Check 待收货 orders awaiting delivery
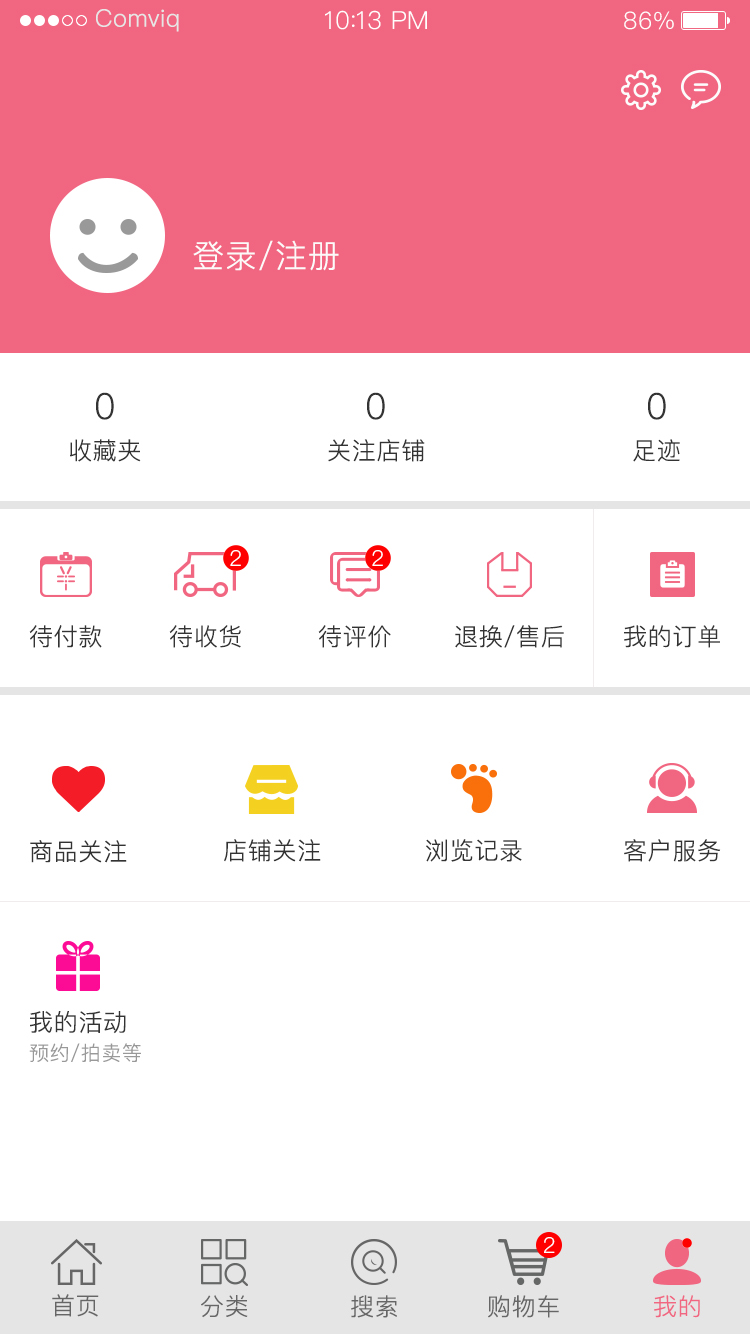The image size is (750, 1334). pyautogui.click(x=206, y=600)
